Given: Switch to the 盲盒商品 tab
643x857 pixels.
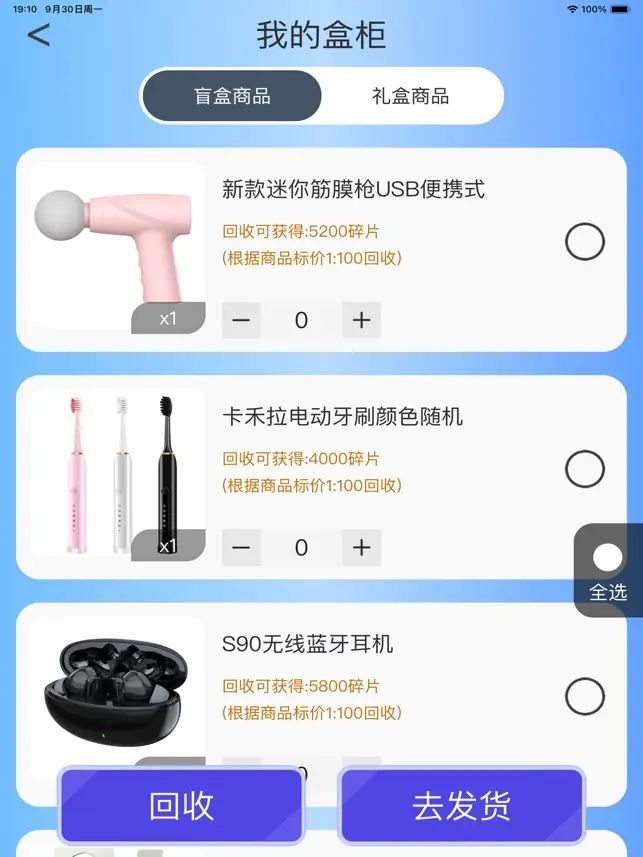Looking at the screenshot, I should pyautogui.click(x=232, y=96).
